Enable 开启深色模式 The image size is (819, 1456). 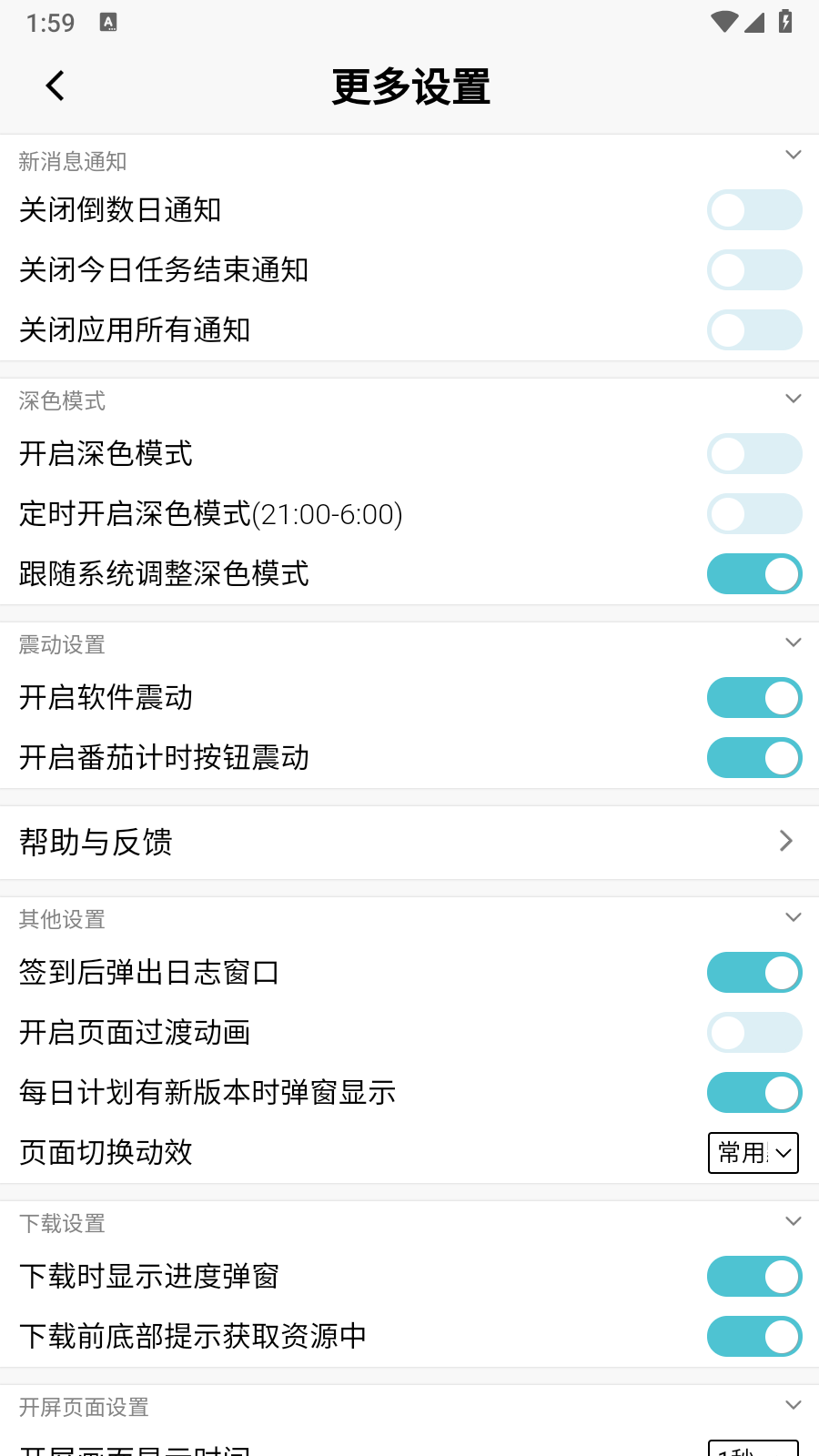click(754, 453)
